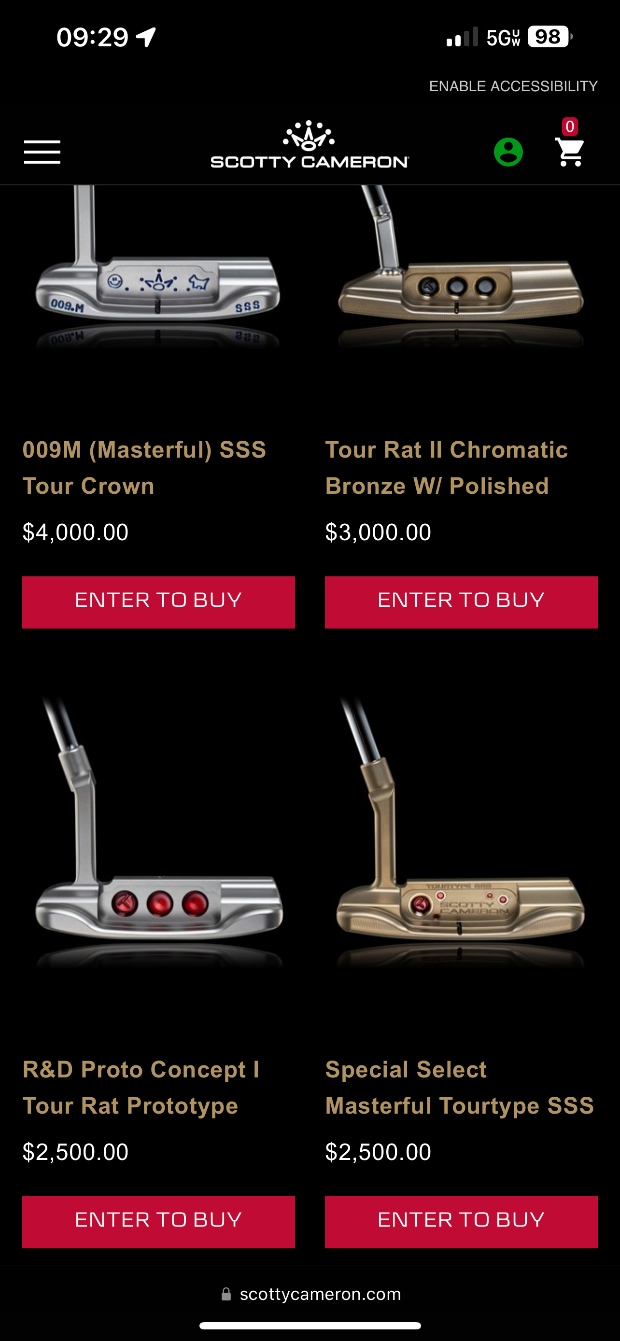View Special Select Masterful Tourtype SSS putter
The width and height of the screenshot is (620, 1341).
point(459,1088)
